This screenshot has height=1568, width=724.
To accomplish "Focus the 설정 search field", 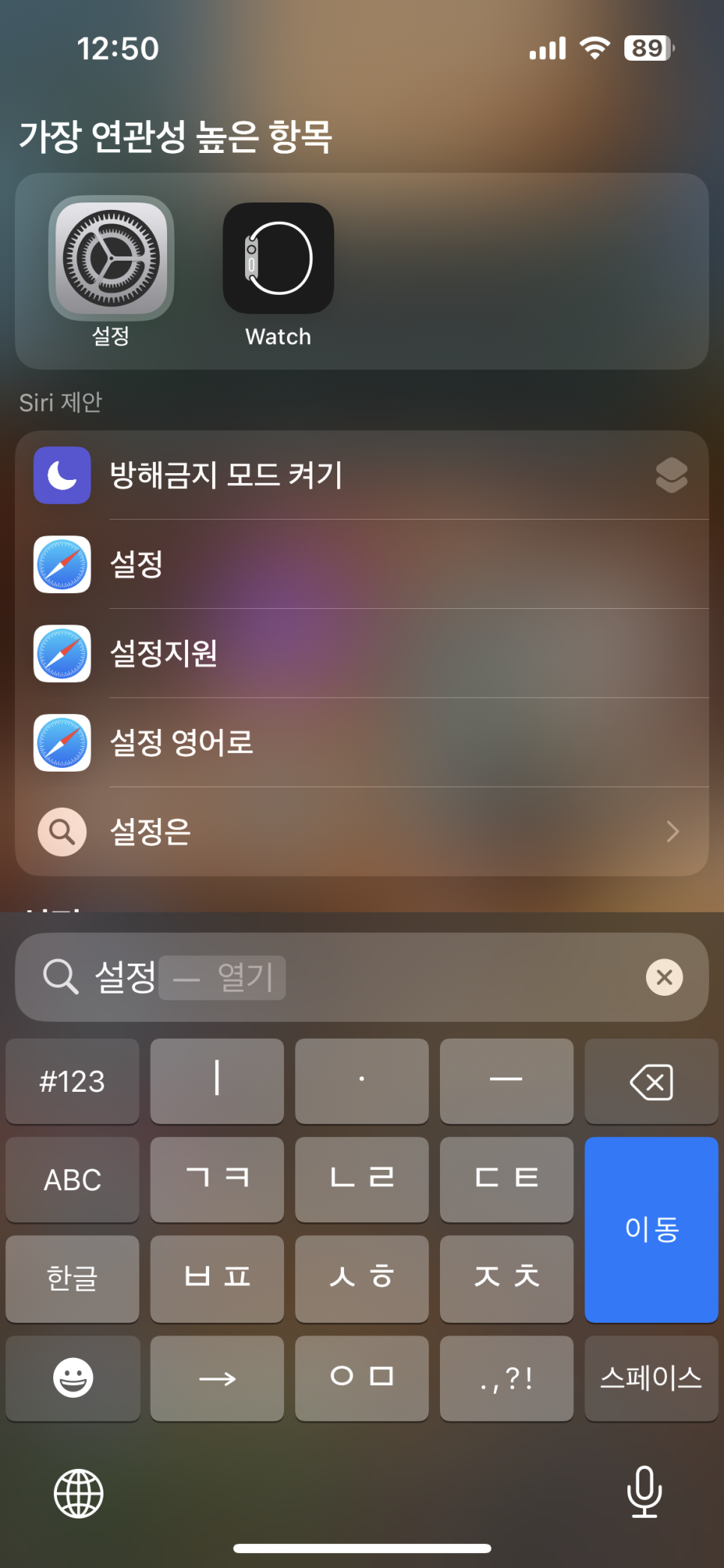I will click(x=375, y=977).
